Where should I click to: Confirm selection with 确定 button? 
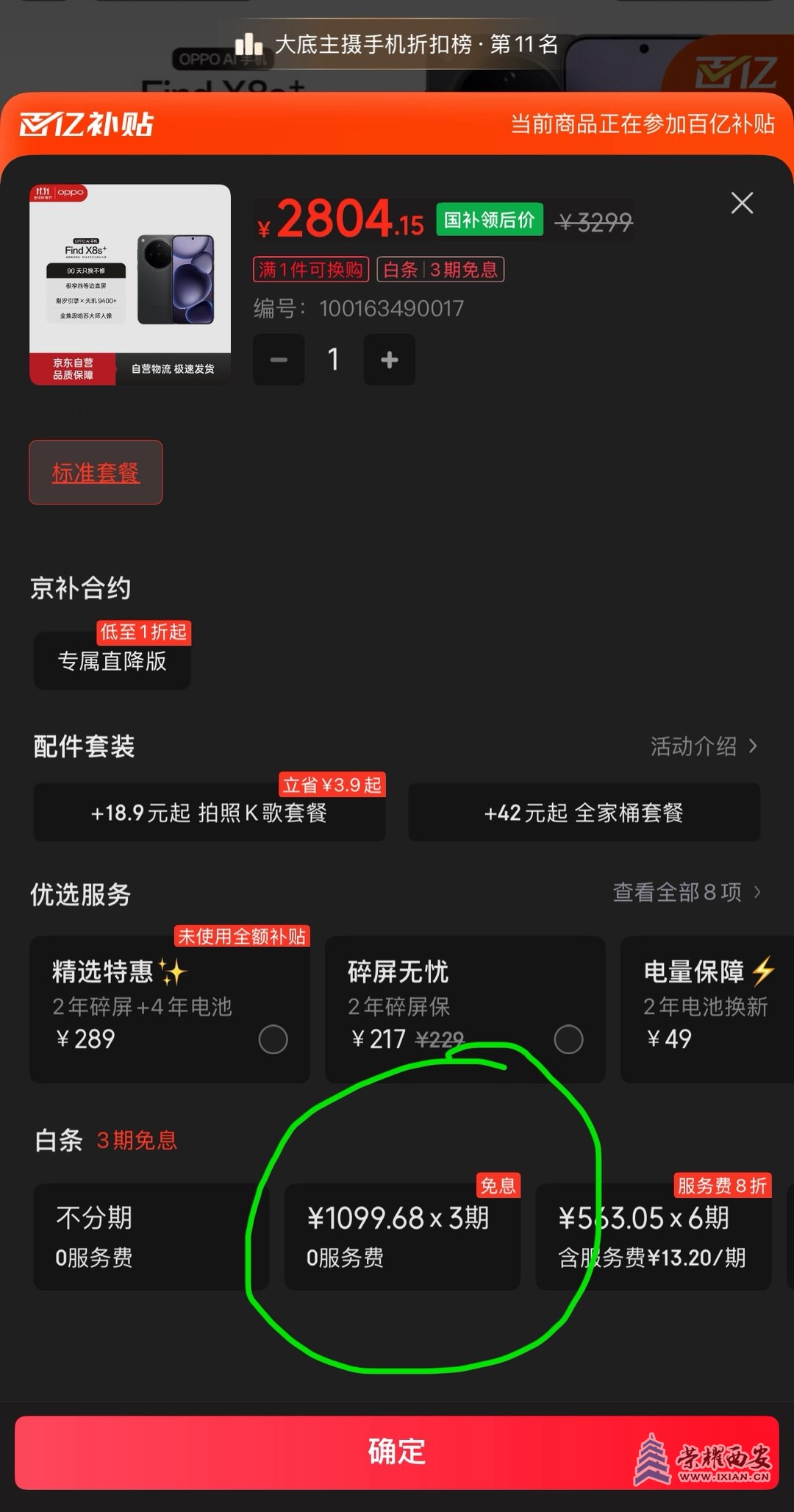click(x=396, y=1452)
